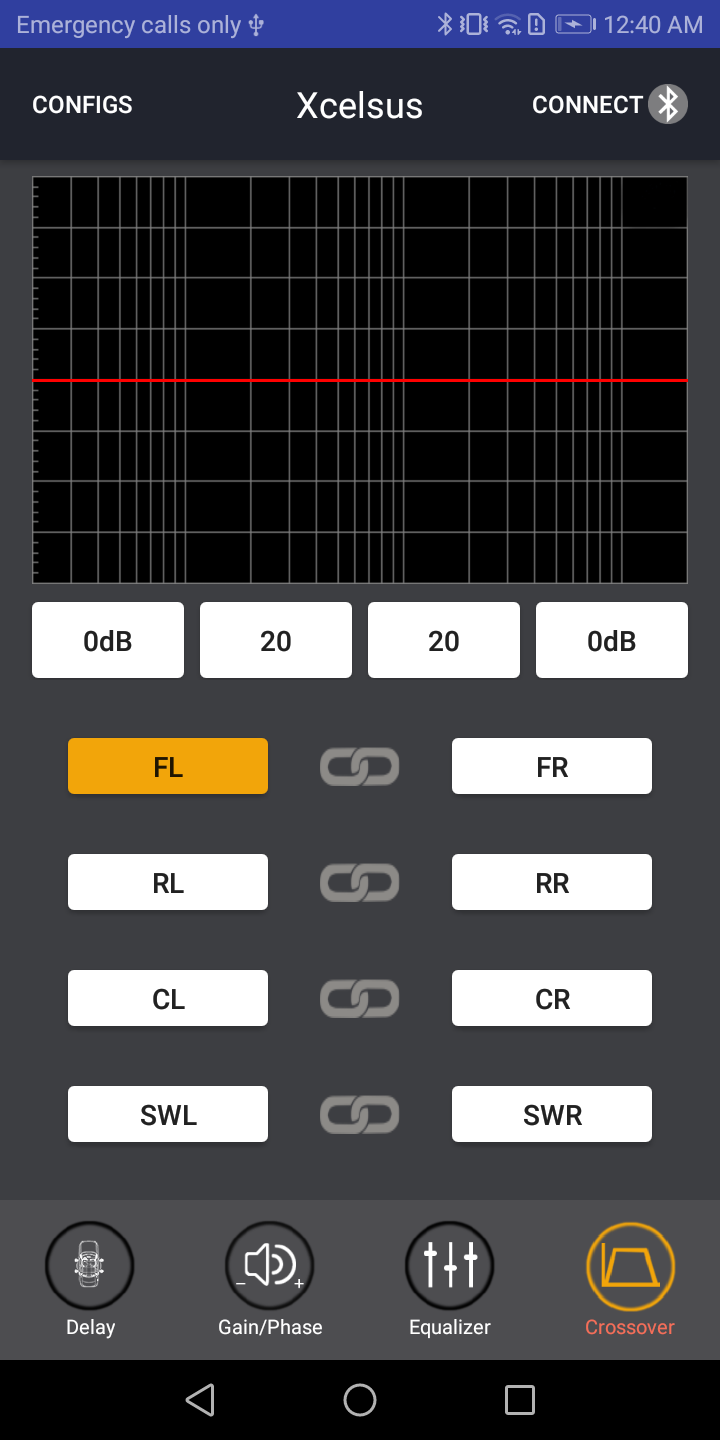Select the CR channel
This screenshot has height=1440, width=720.
coord(552,999)
